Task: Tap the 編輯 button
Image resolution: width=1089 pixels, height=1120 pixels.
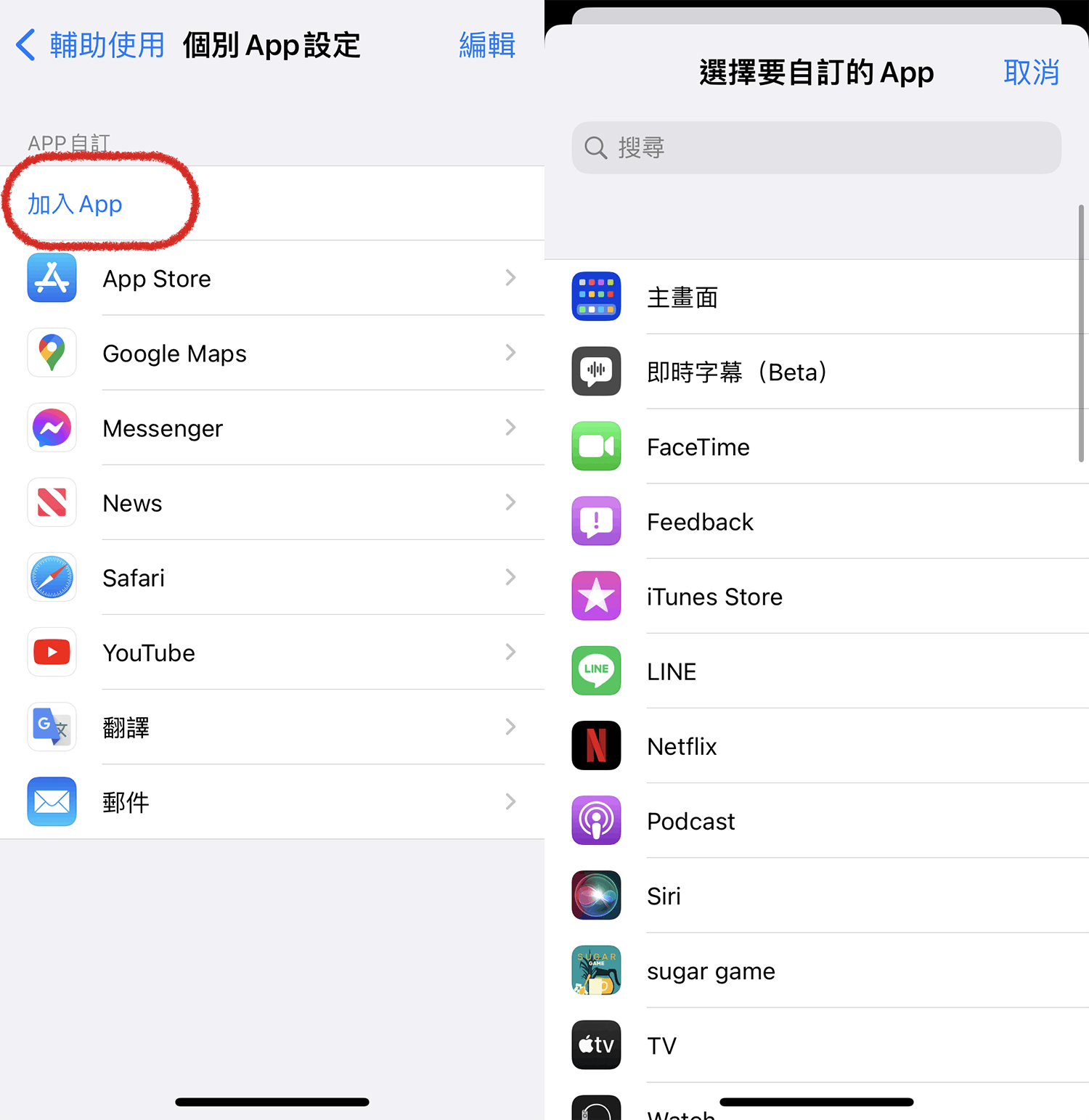Action: [486, 45]
